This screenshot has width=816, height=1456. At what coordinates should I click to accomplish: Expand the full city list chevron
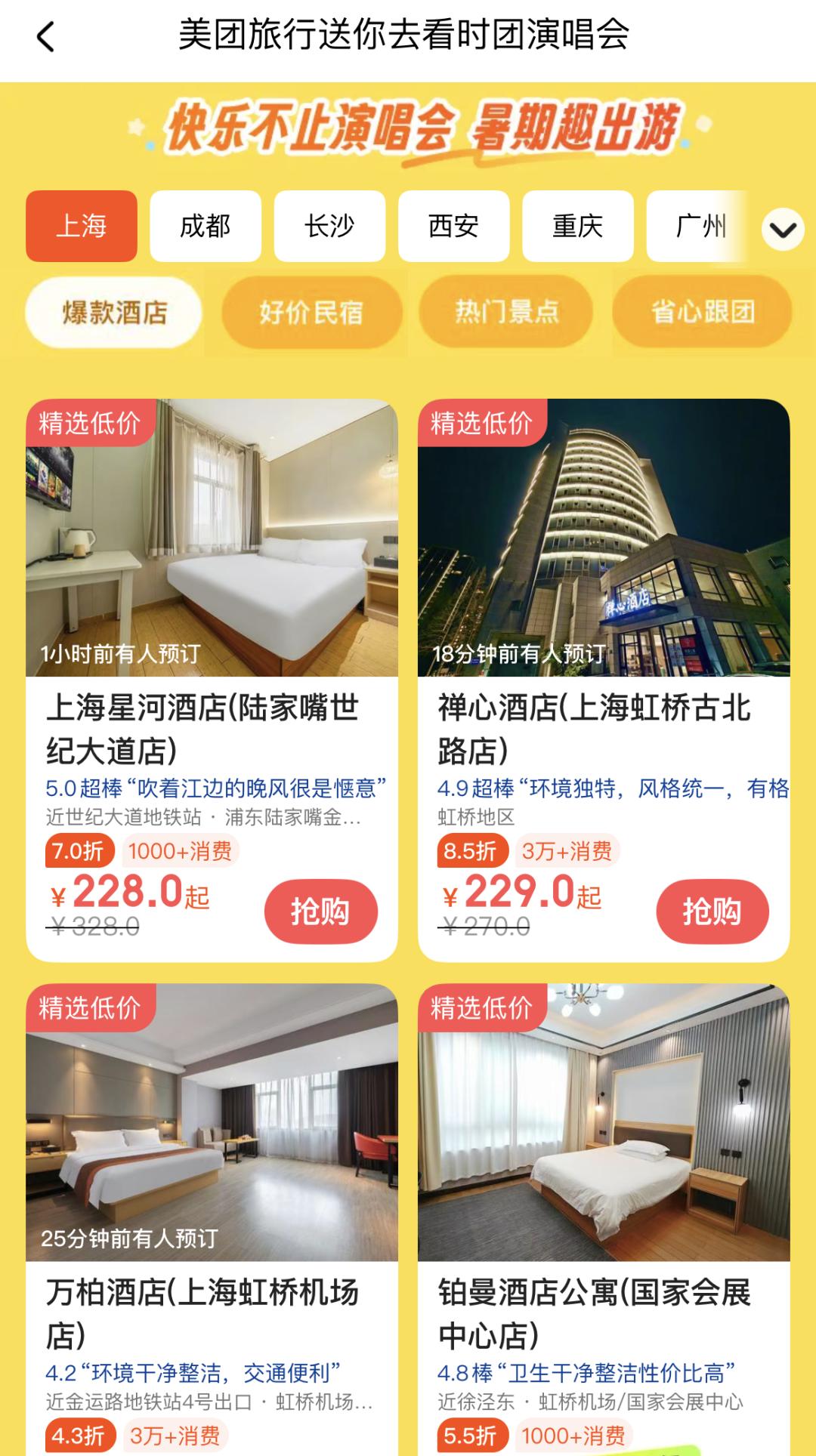(x=783, y=229)
